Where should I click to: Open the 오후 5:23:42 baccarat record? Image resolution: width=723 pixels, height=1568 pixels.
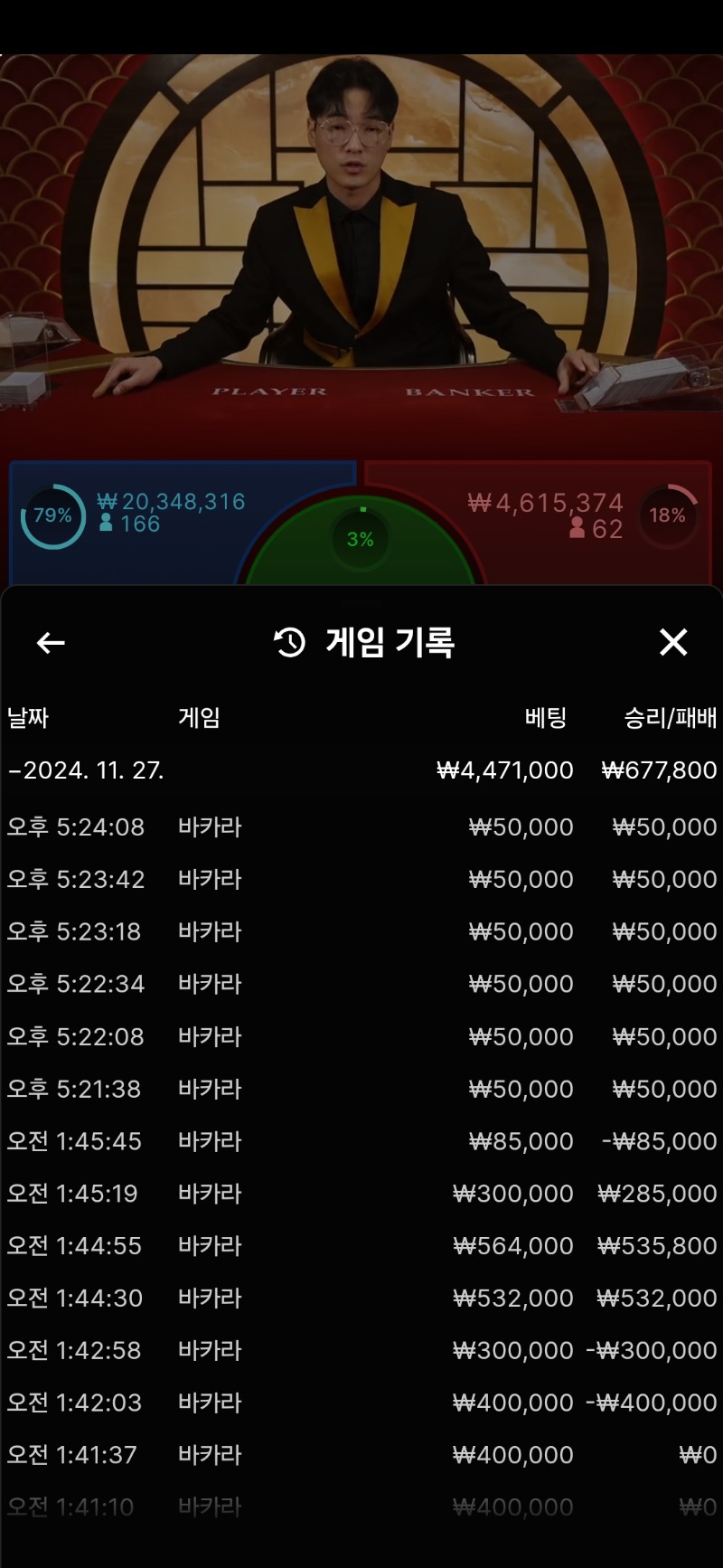[x=361, y=880]
